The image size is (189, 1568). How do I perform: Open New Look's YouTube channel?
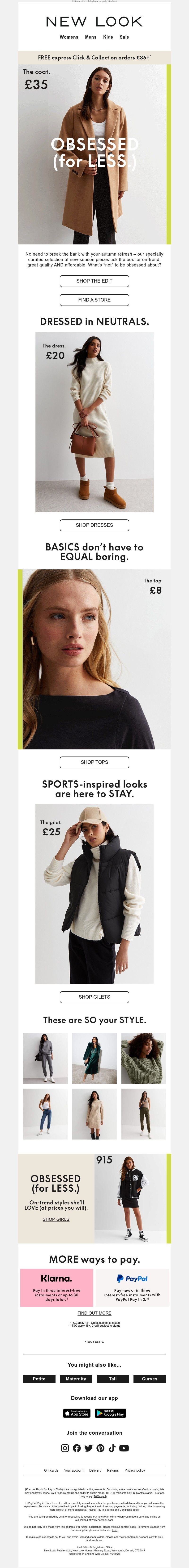click(x=124, y=1448)
